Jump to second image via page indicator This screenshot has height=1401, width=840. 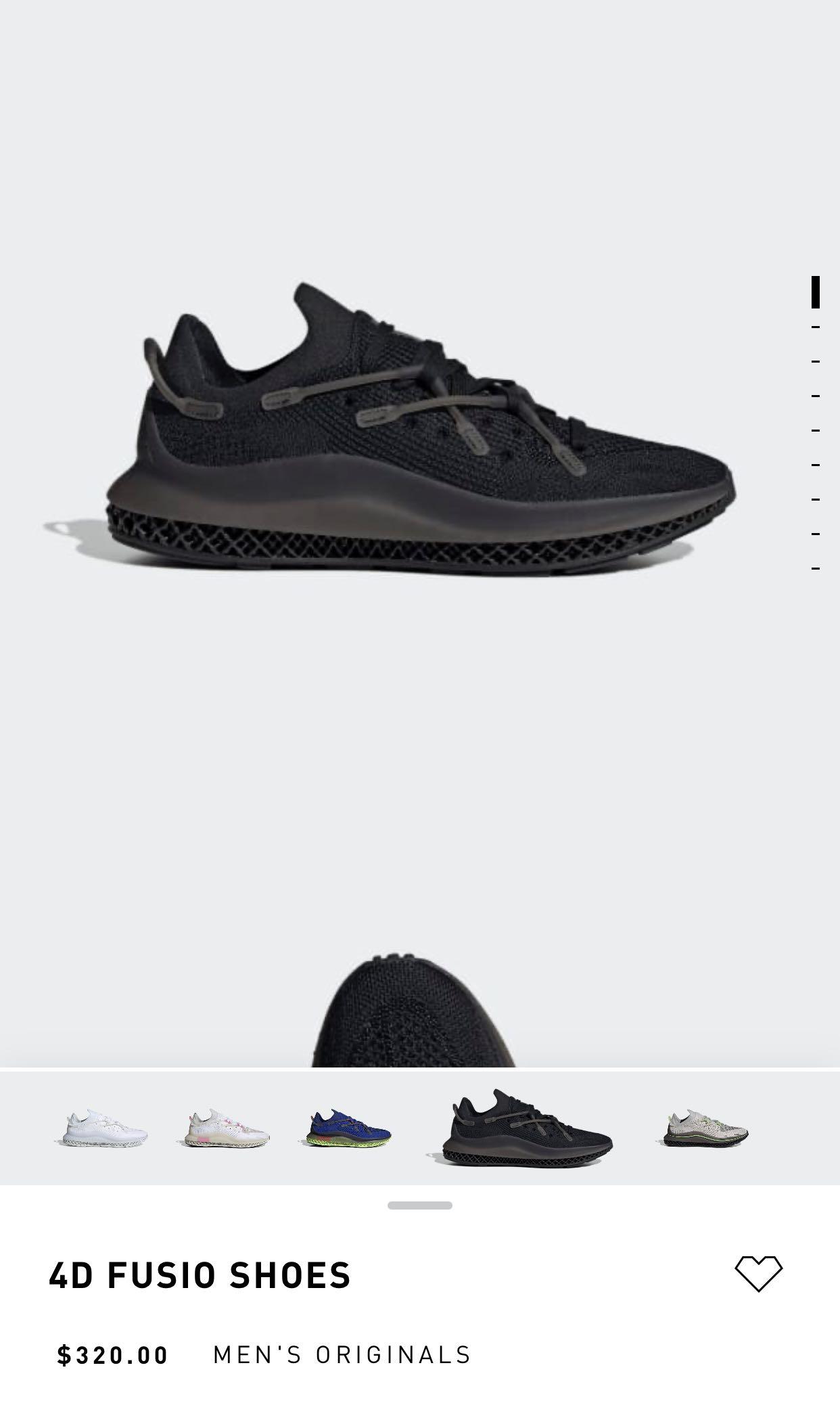[815, 327]
